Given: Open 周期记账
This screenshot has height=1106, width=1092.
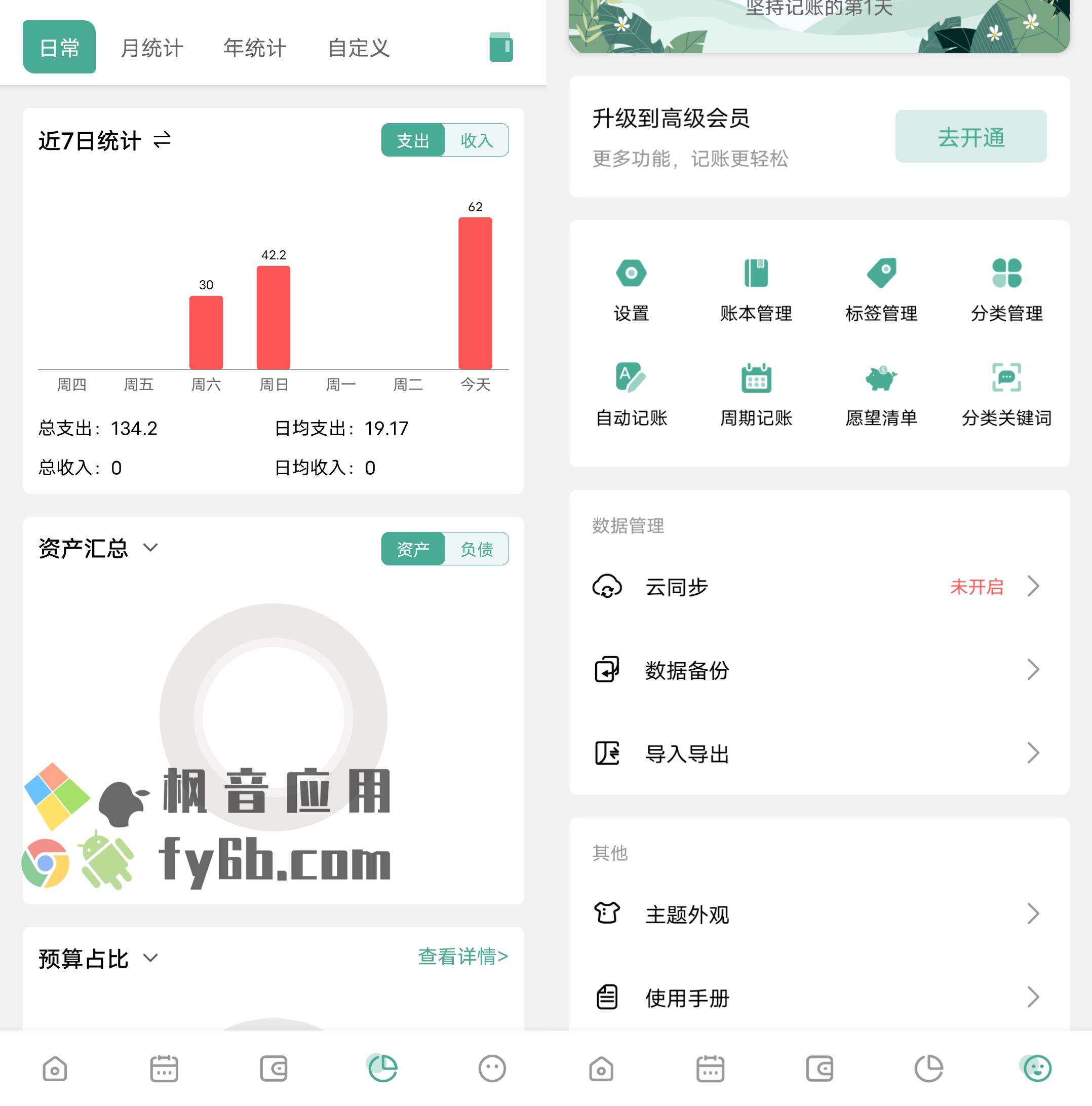Looking at the screenshot, I should pos(756,394).
